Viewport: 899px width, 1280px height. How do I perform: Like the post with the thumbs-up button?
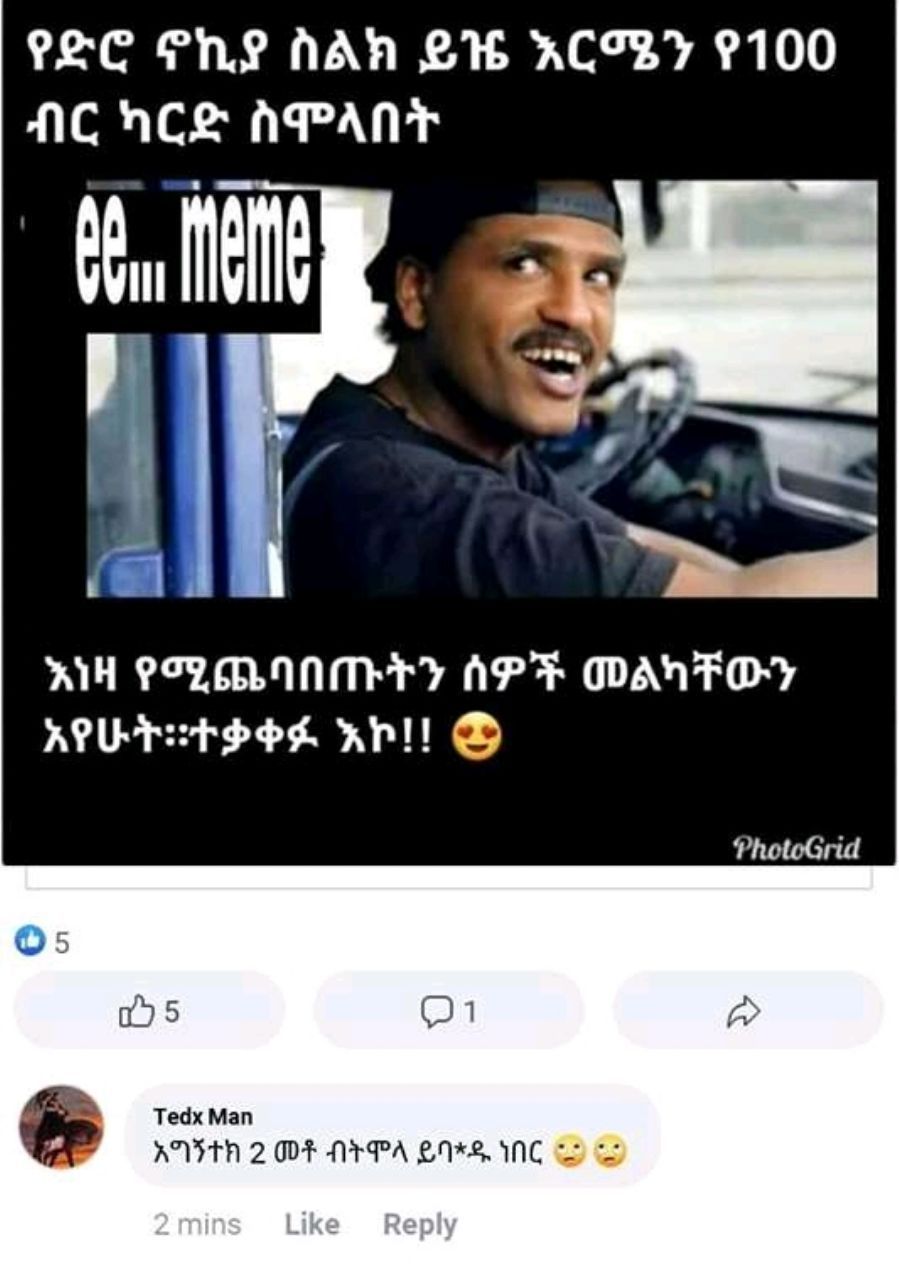coord(149,1010)
